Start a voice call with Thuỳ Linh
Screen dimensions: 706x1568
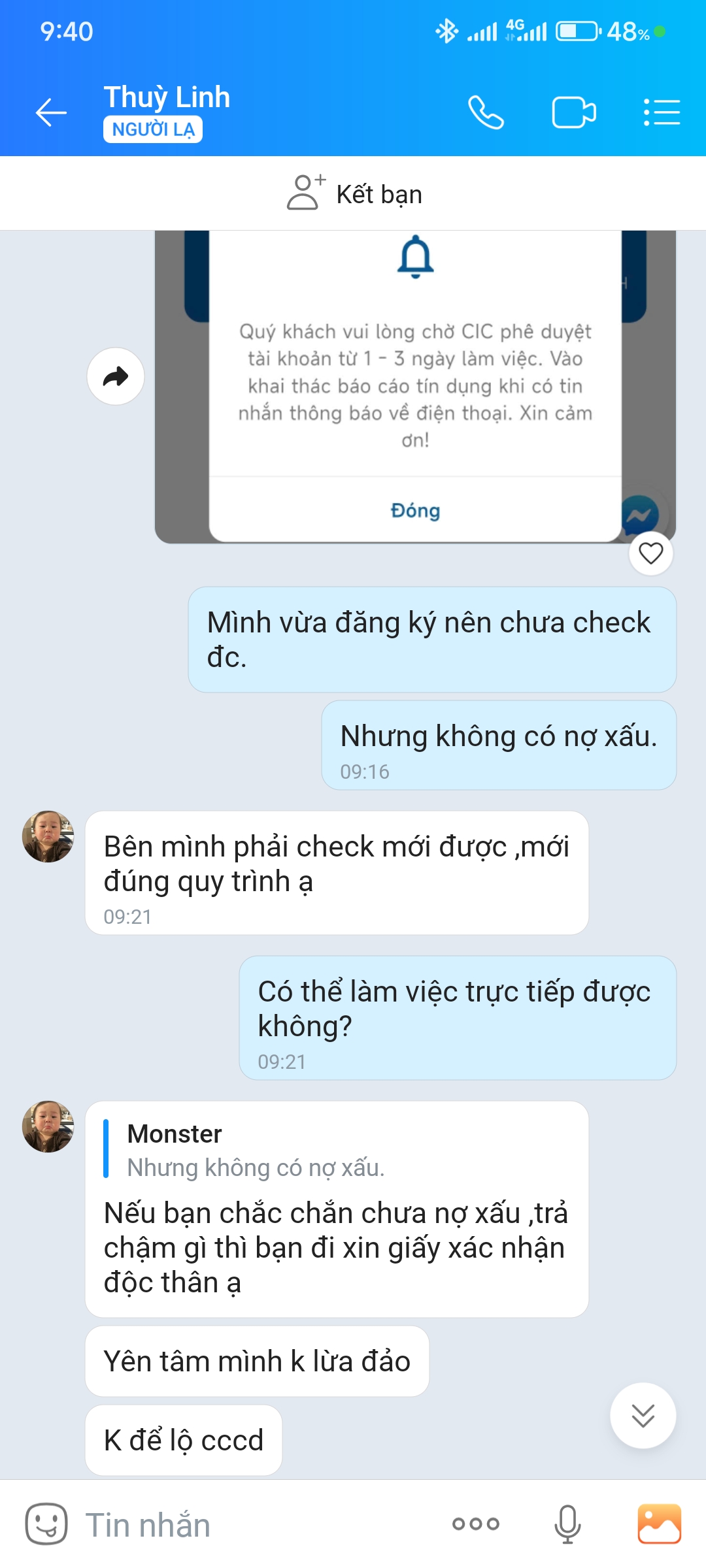(x=486, y=112)
